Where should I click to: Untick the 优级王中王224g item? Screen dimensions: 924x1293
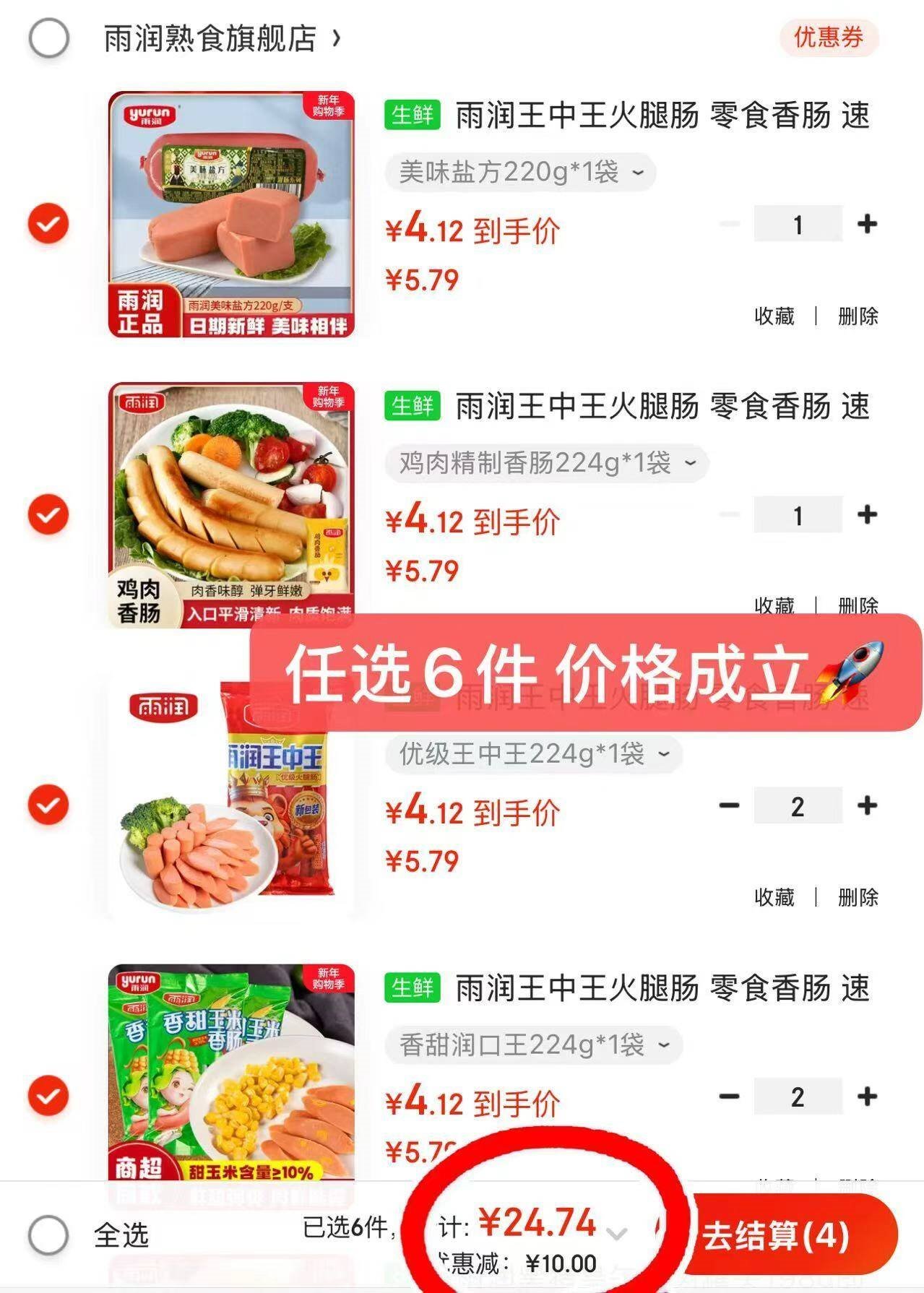[48, 805]
